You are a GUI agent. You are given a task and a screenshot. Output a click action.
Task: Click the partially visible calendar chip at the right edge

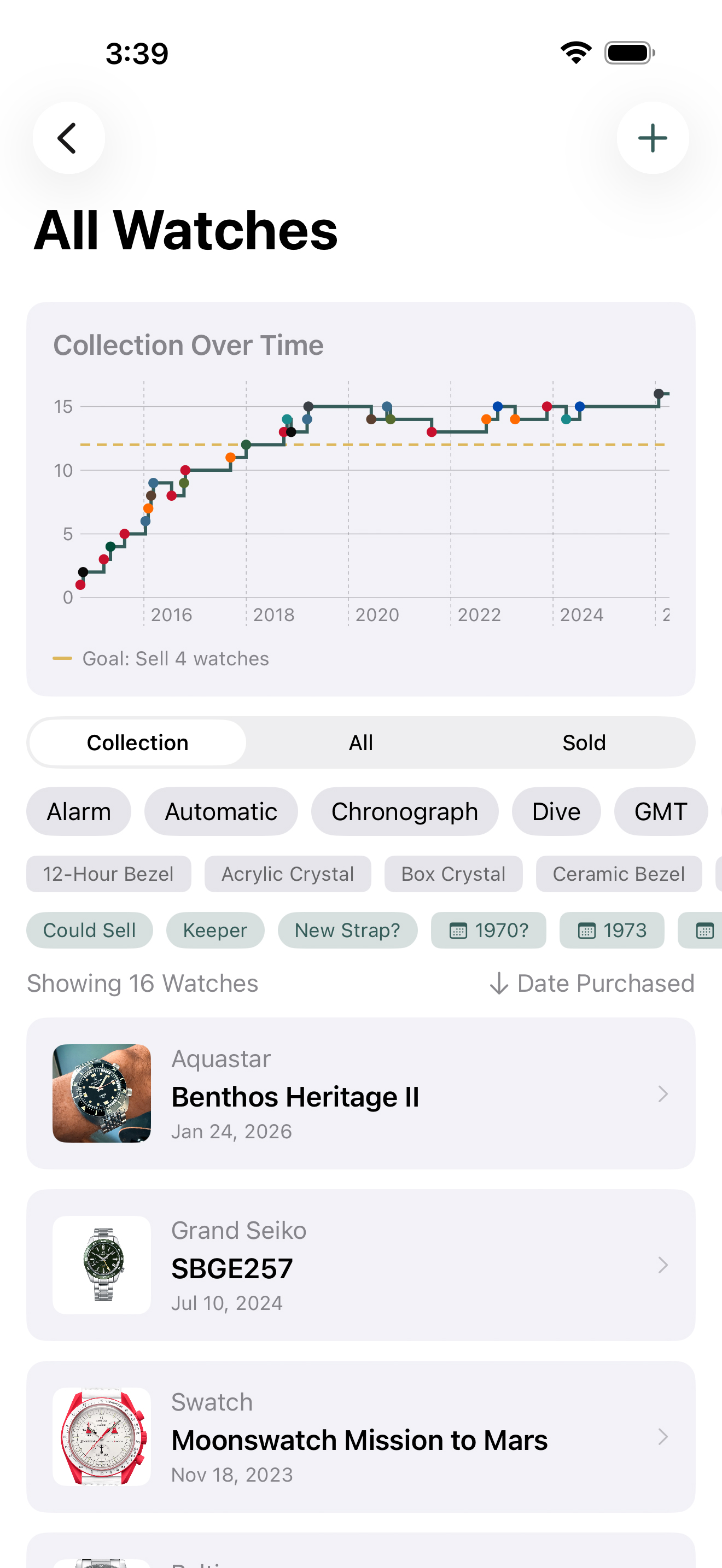point(706,930)
